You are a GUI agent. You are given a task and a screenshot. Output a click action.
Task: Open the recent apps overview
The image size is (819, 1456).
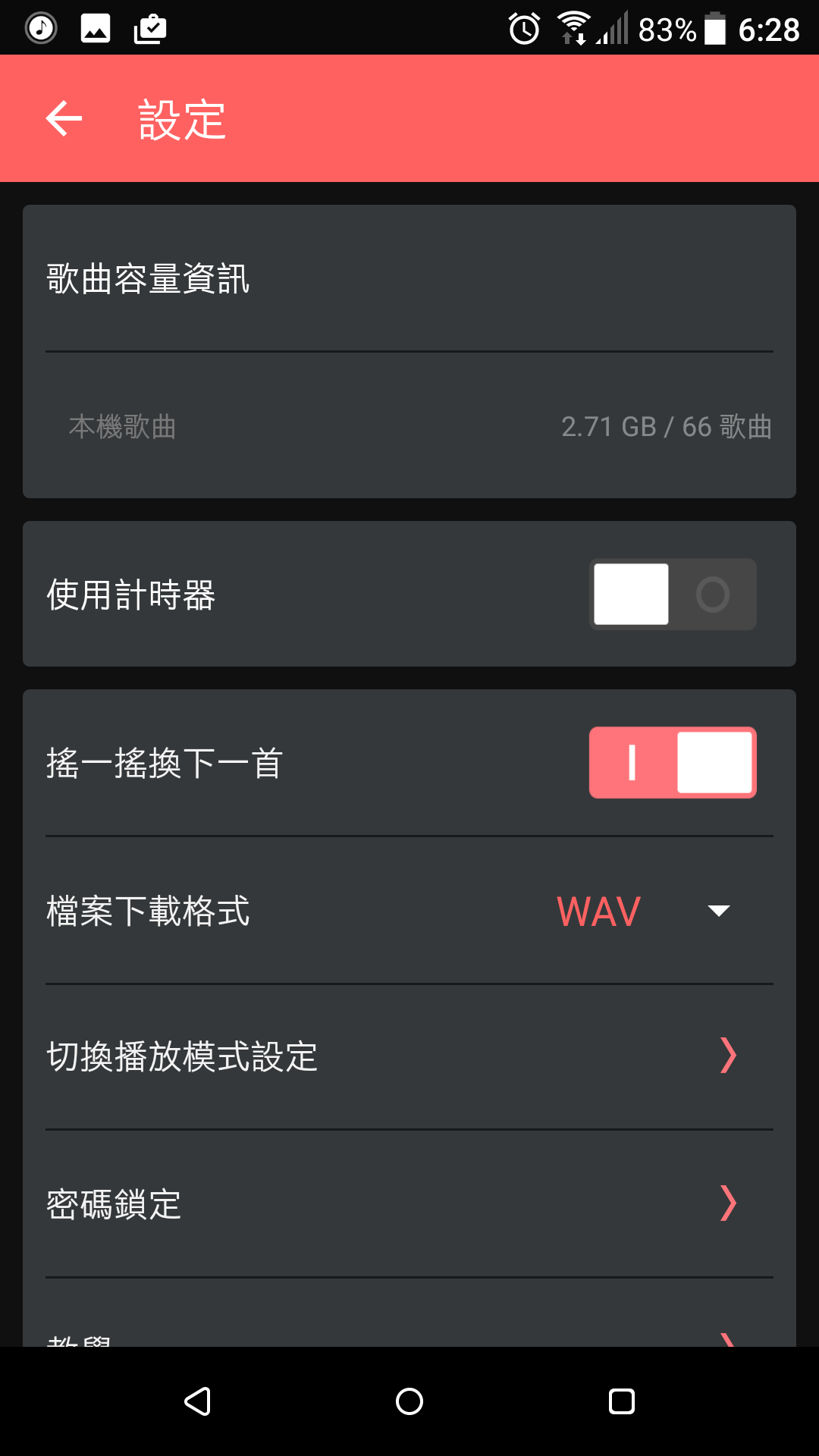click(x=622, y=1401)
